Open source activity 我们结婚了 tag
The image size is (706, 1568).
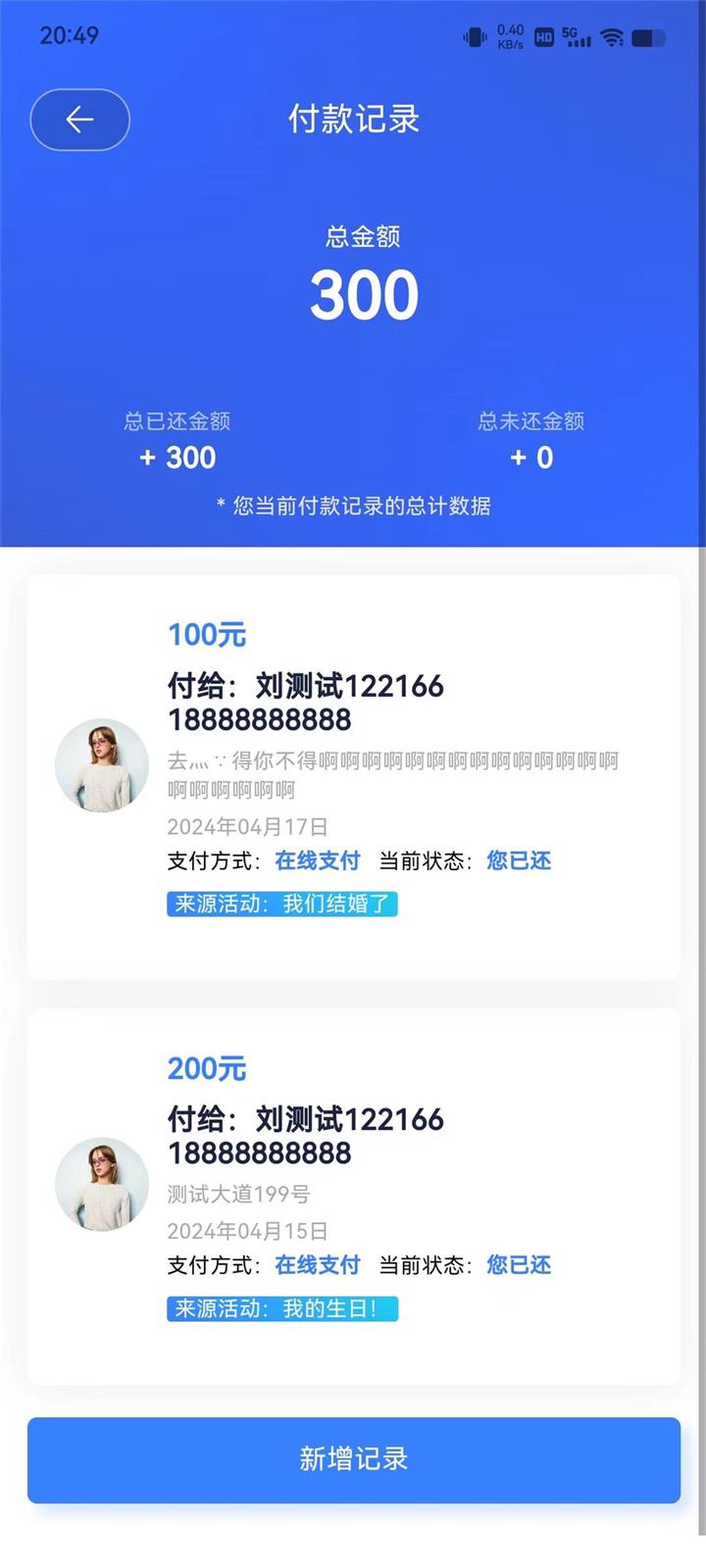coord(281,904)
